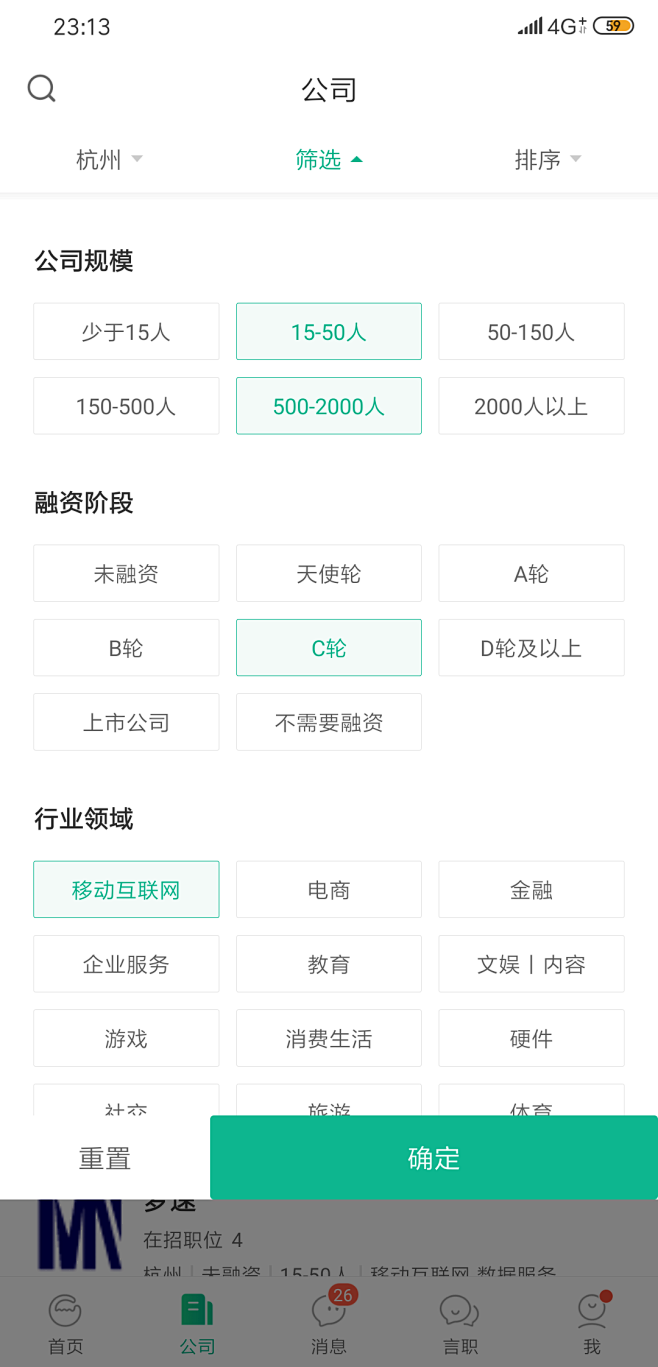Open the search magnifier icon
Viewport: 658px width, 1367px height.
(x=41, y=89)
